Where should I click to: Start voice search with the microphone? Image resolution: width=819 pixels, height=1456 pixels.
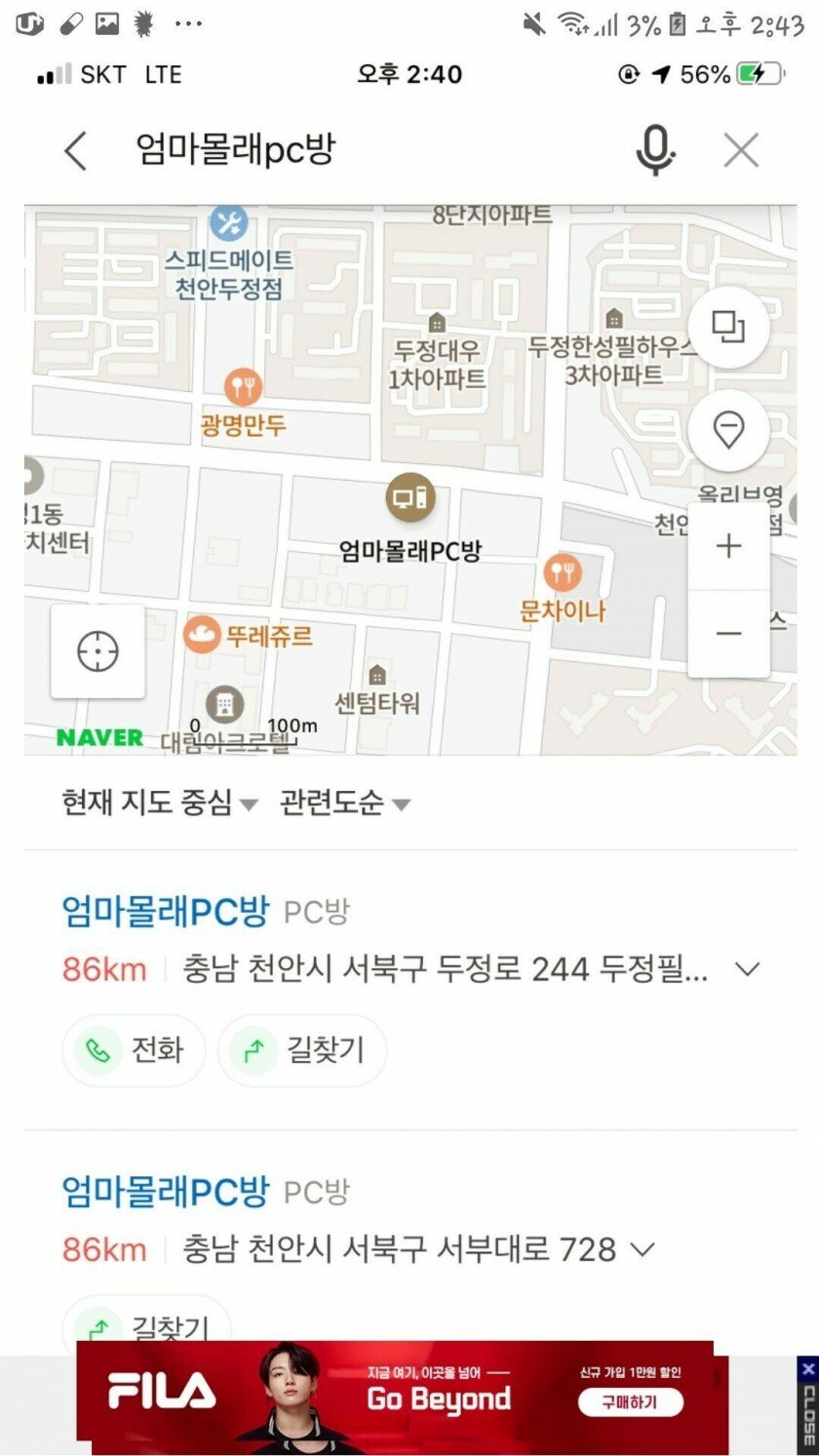pos(655,151)
